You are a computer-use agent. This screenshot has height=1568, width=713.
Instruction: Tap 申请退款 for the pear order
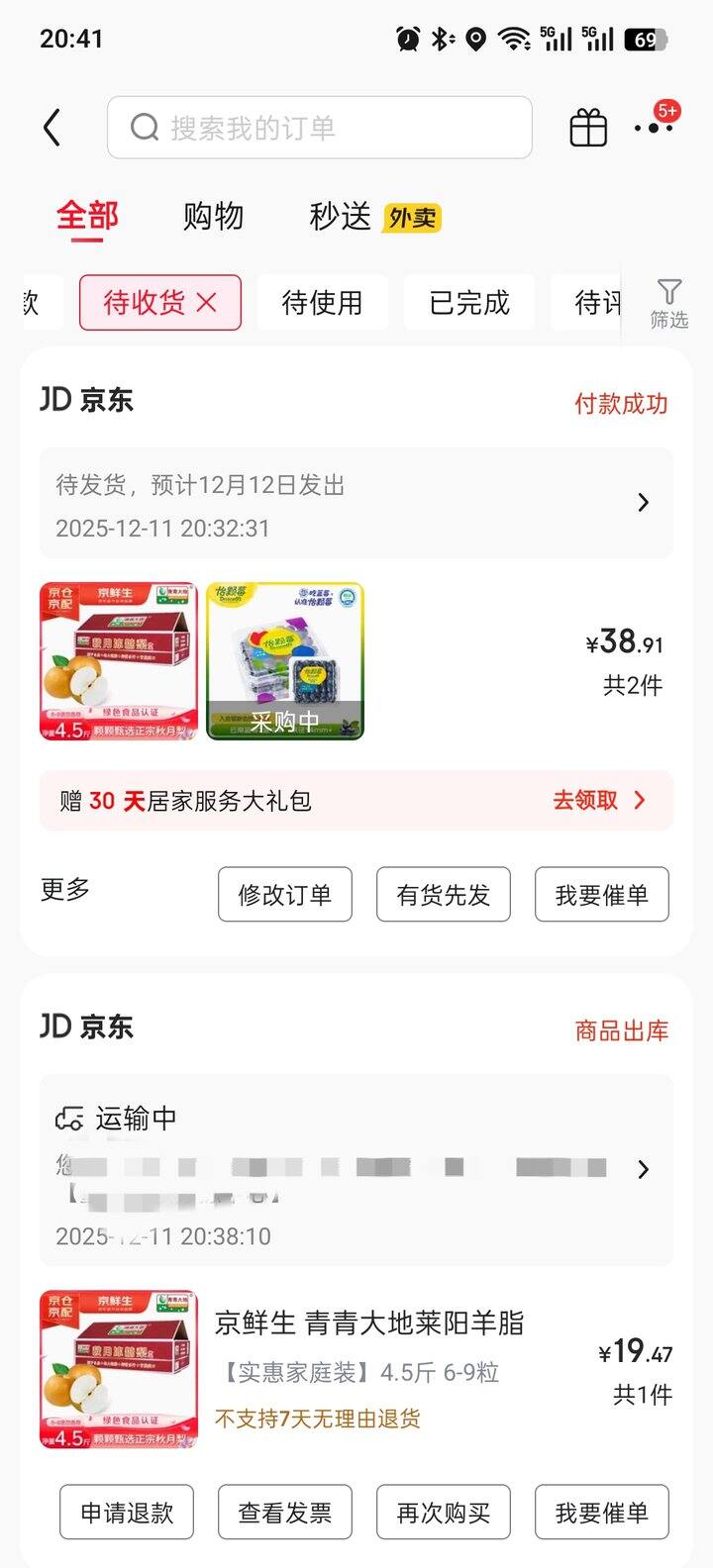point(127,1513)
